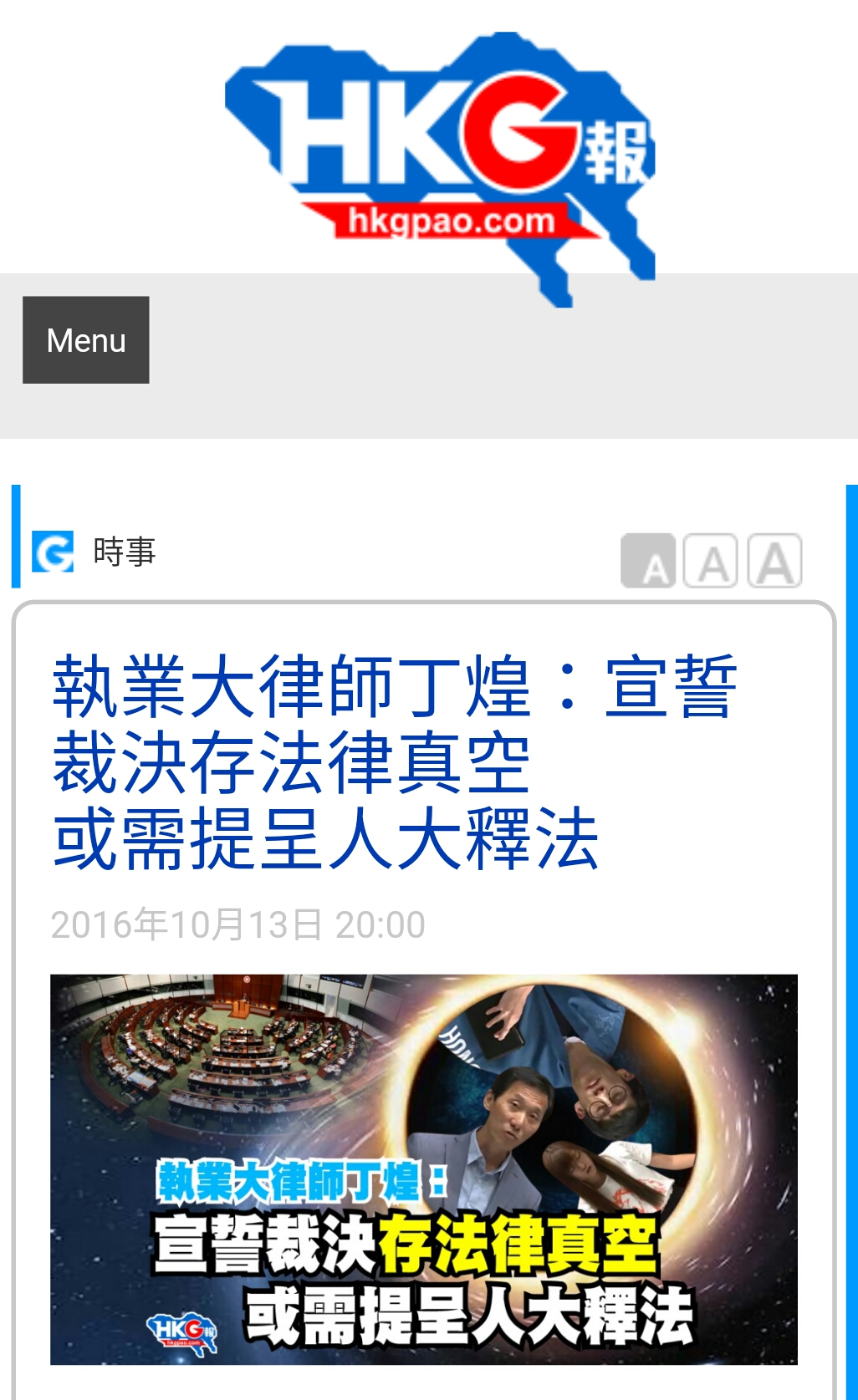
Task: Open the 時事 category link
Action: click(124, 552)
